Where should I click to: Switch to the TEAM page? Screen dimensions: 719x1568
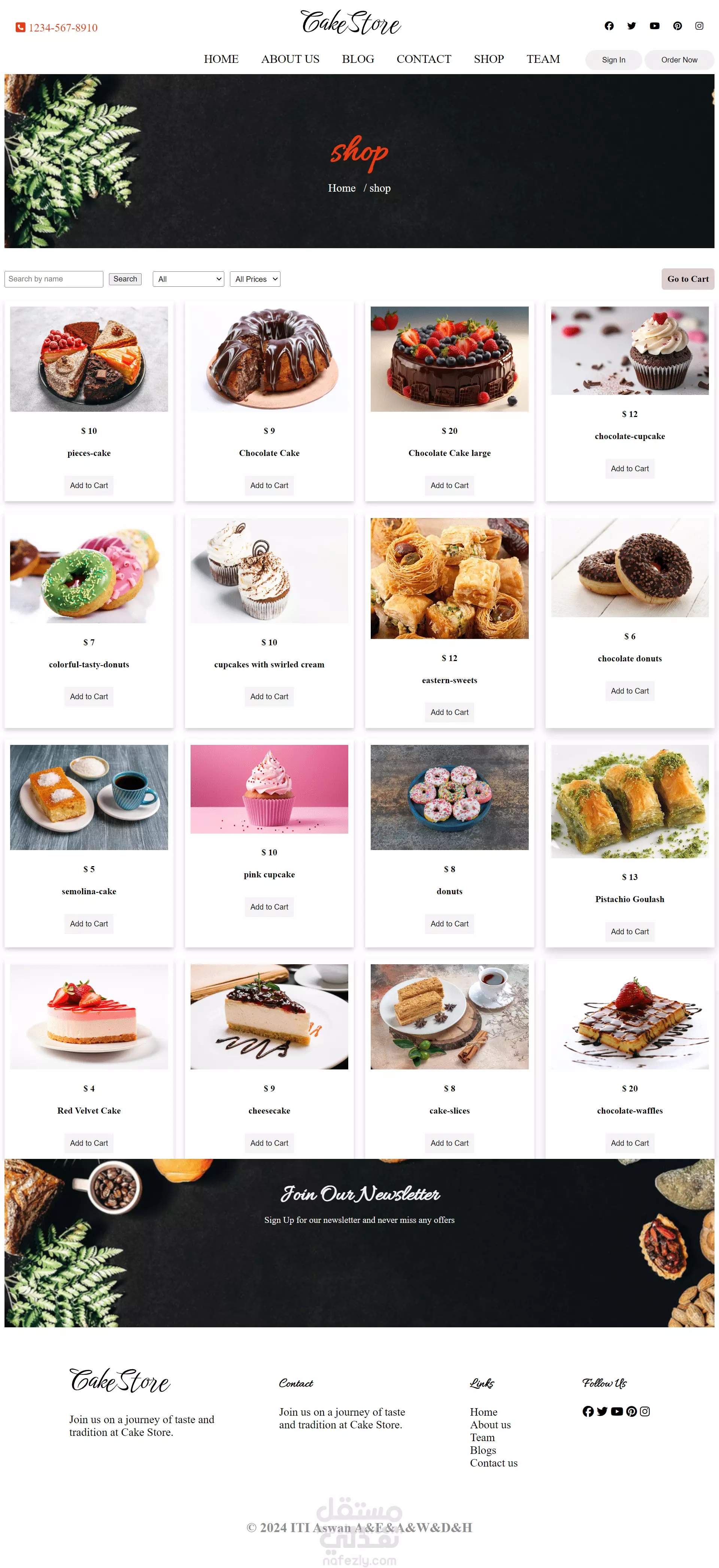pos(543,59)
